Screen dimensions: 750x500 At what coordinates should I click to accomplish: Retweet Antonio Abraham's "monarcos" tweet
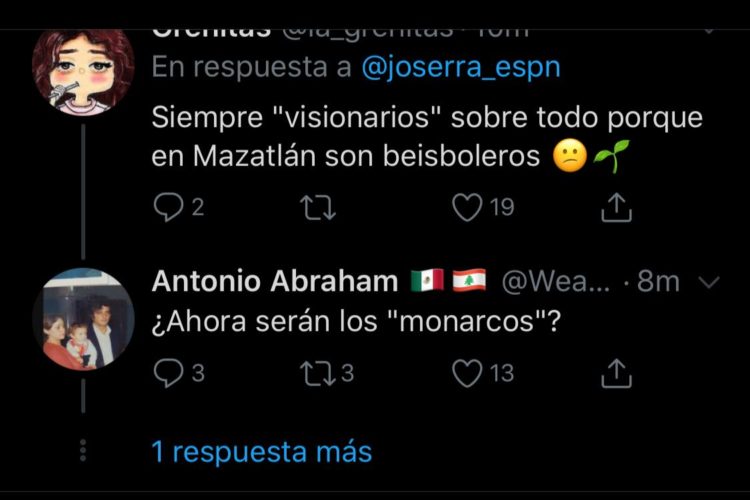pos(316,374)
